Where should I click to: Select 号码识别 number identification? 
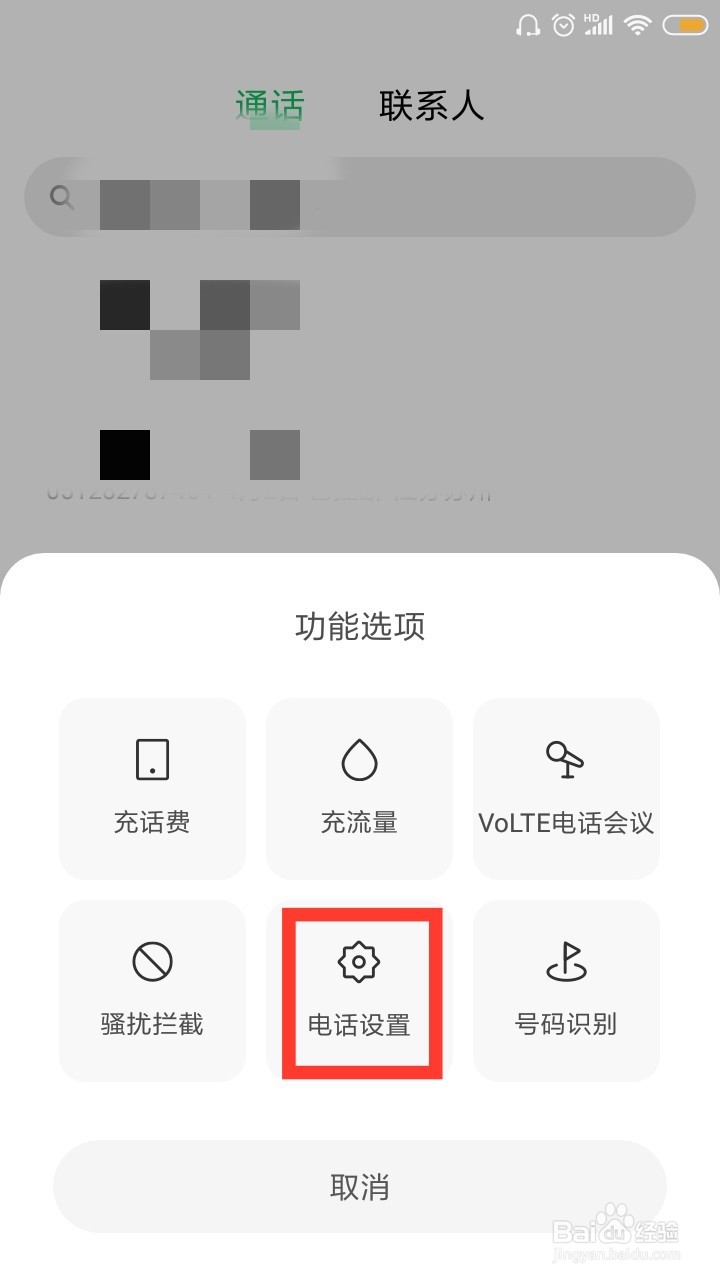tap(566, 990)
